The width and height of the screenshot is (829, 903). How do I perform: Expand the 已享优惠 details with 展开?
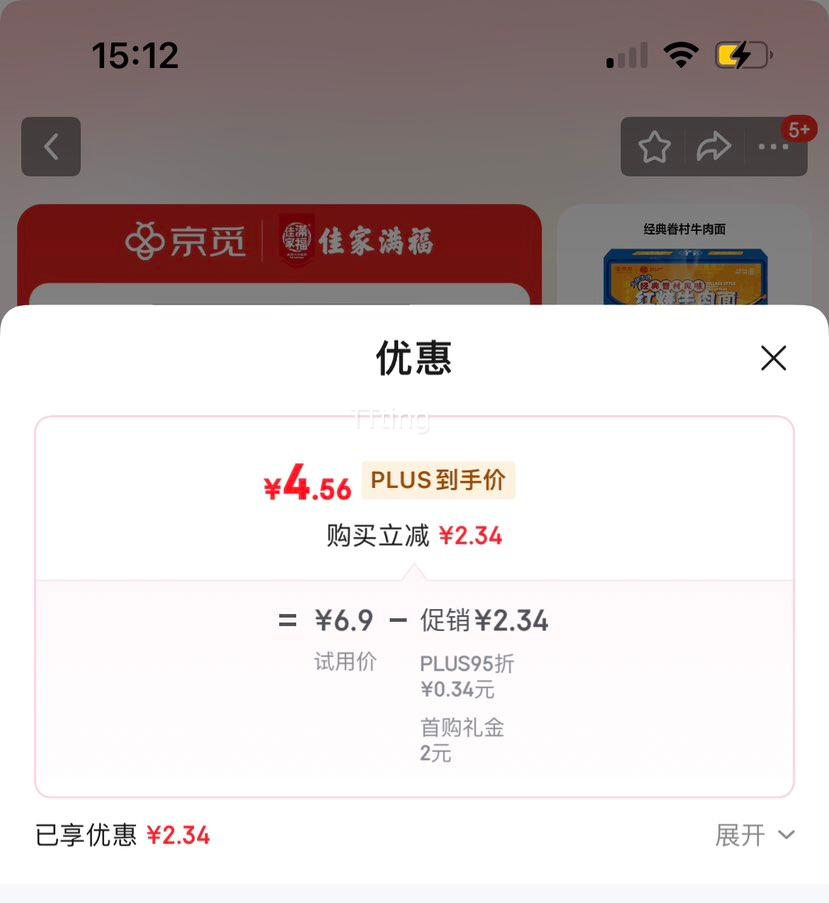[x=755, y=835]
